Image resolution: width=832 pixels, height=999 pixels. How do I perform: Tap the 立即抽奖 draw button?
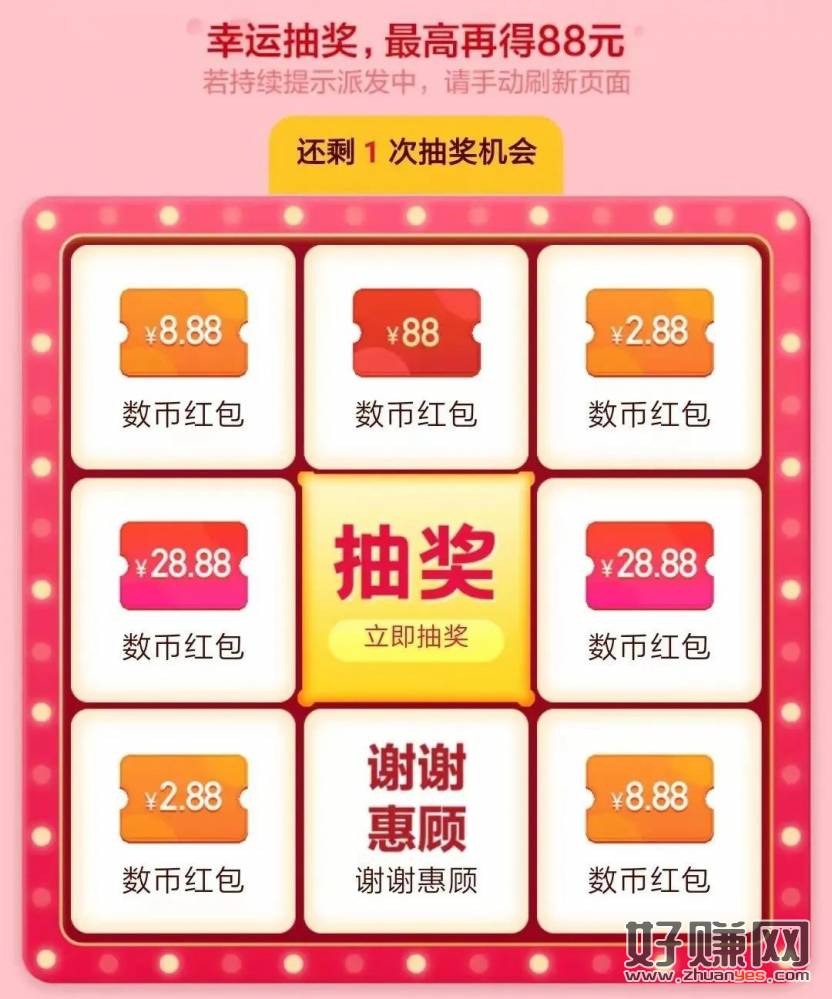415,638
